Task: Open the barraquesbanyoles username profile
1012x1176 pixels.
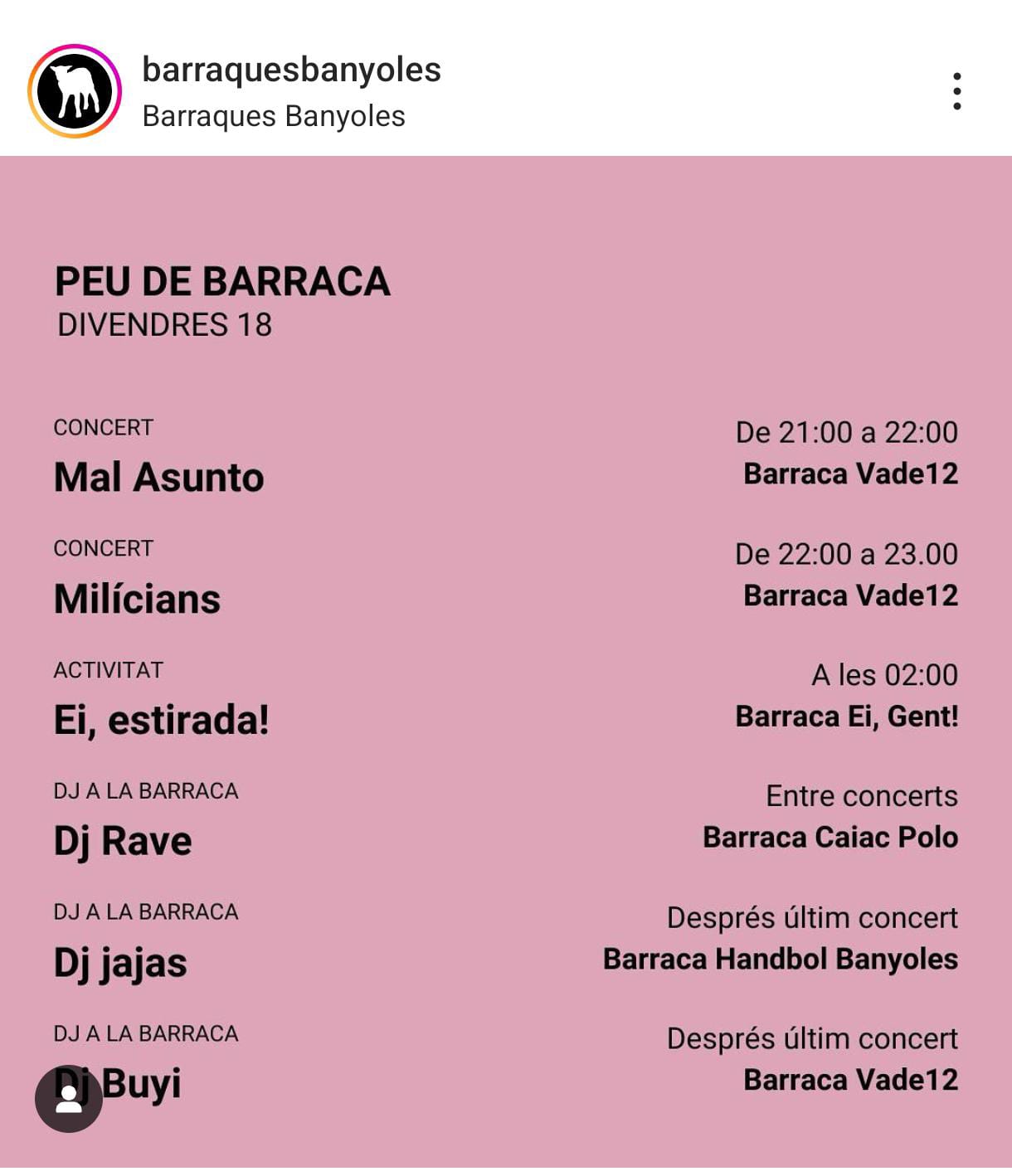Action: tap(291, 70)
